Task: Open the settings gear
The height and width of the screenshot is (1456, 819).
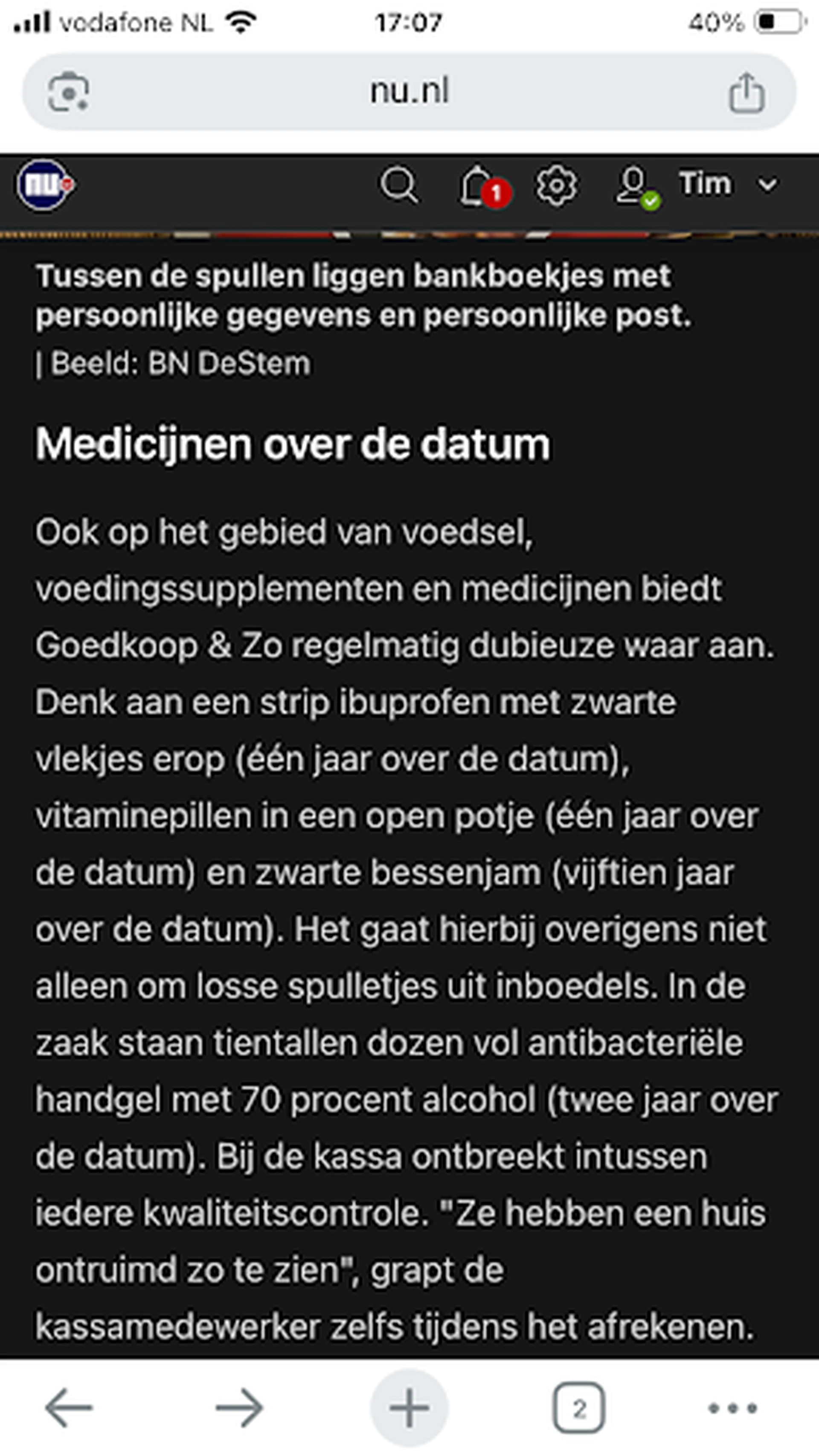Action: [556, 186]
